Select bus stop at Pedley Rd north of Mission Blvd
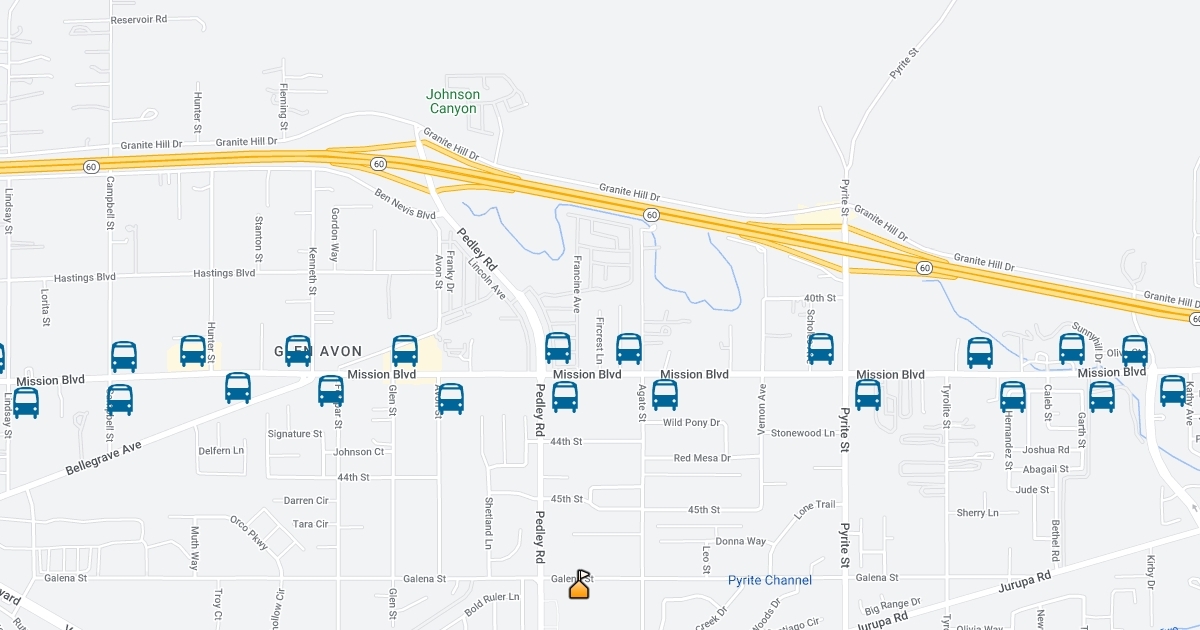This screenshot has height=630, width=1200. pos(558,348)
